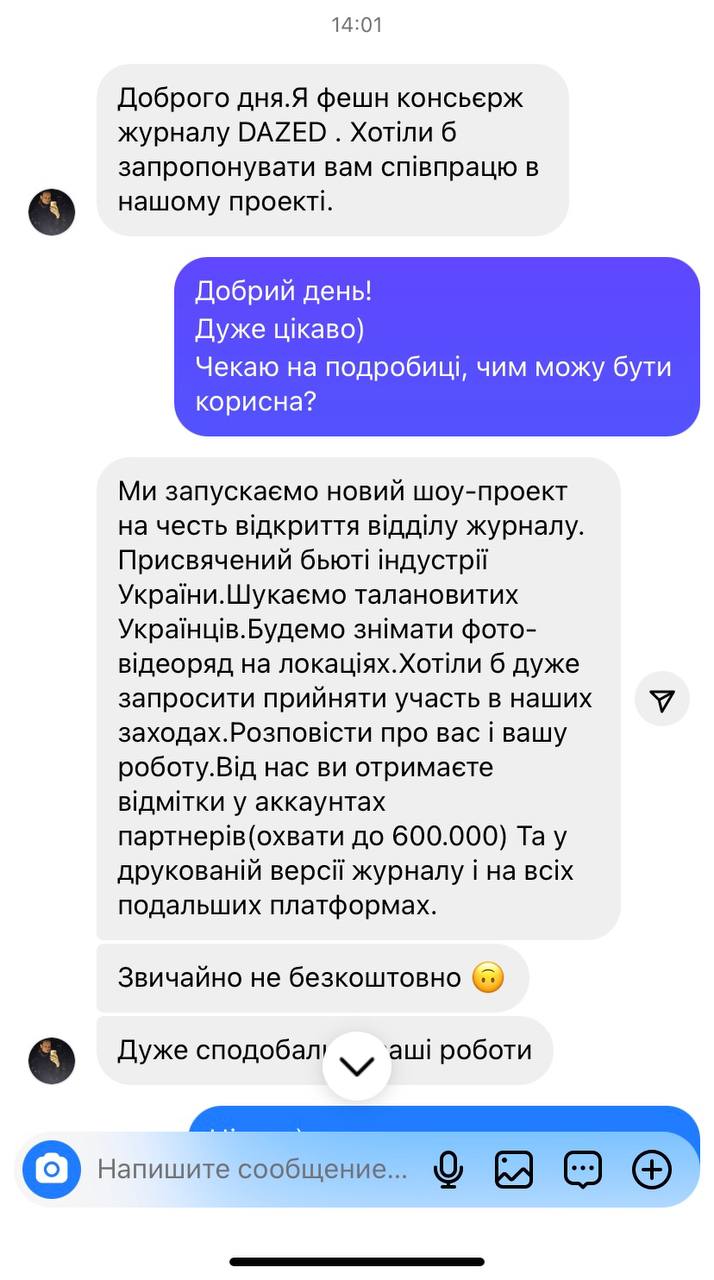This screenshot has height=1280, width=714.
Task: Open the camera from the message bar
Action: coord(51,1169)
